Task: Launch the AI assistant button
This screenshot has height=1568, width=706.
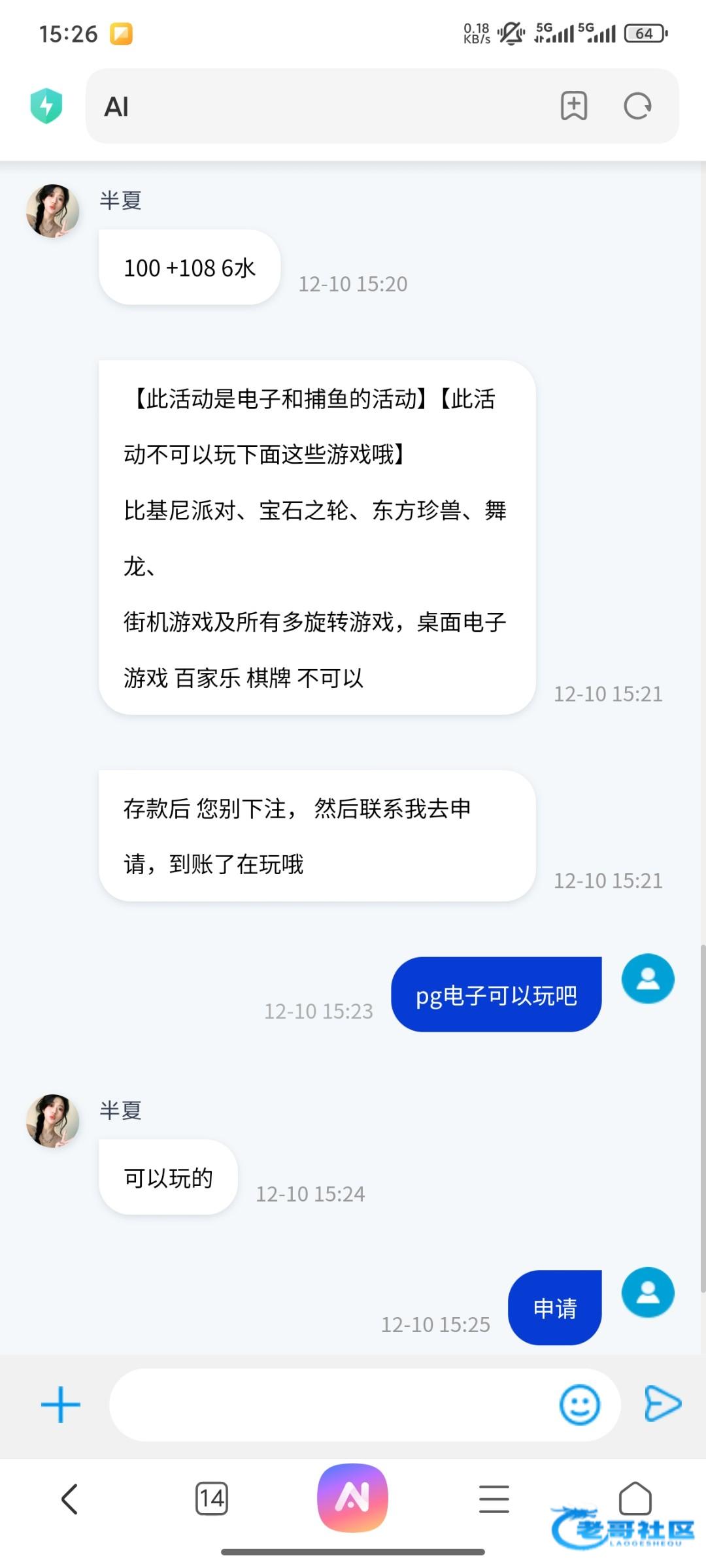Action: 353,1497
